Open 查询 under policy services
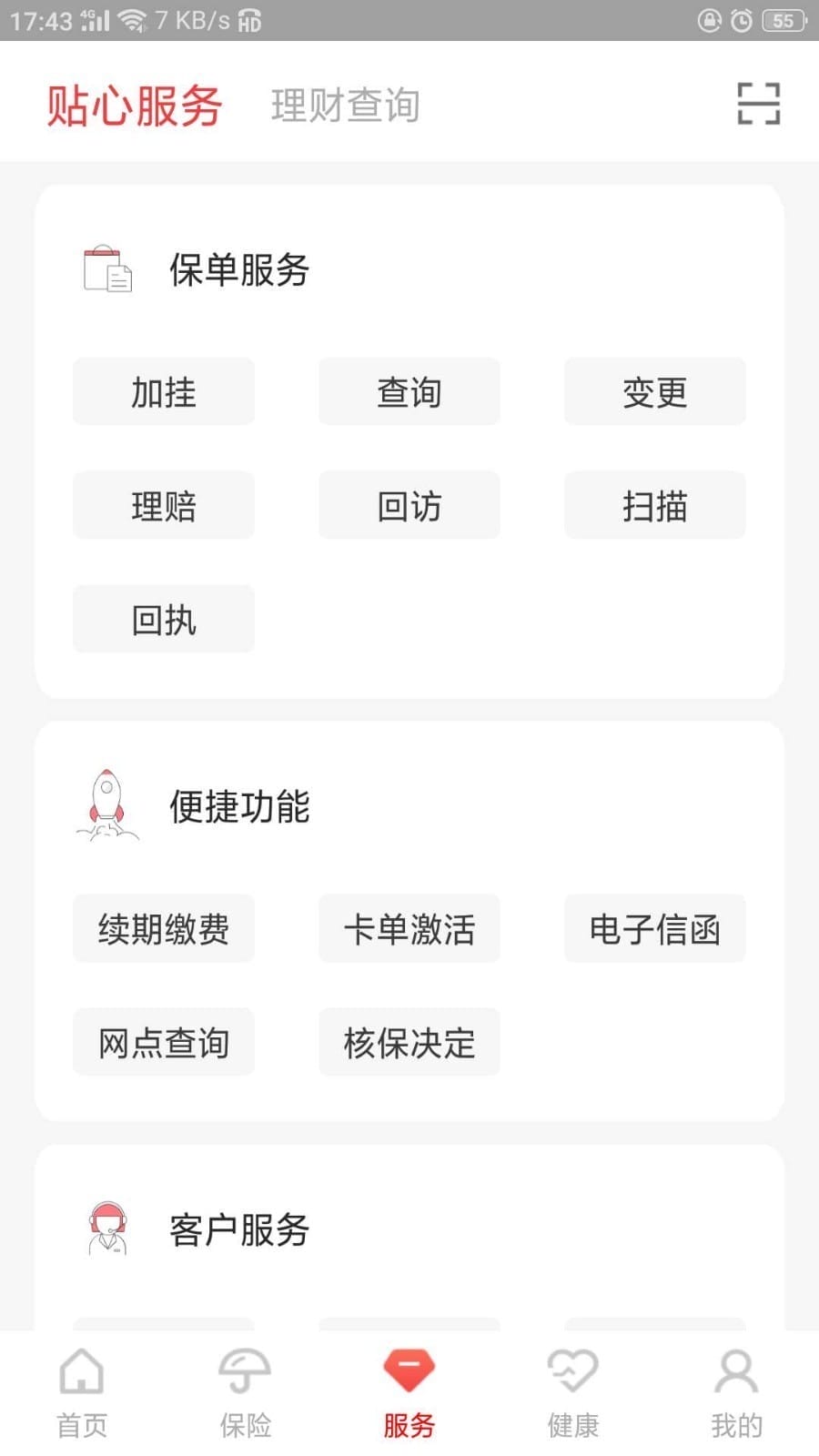Screen dimensions: 819x1456 click(409, 392)
